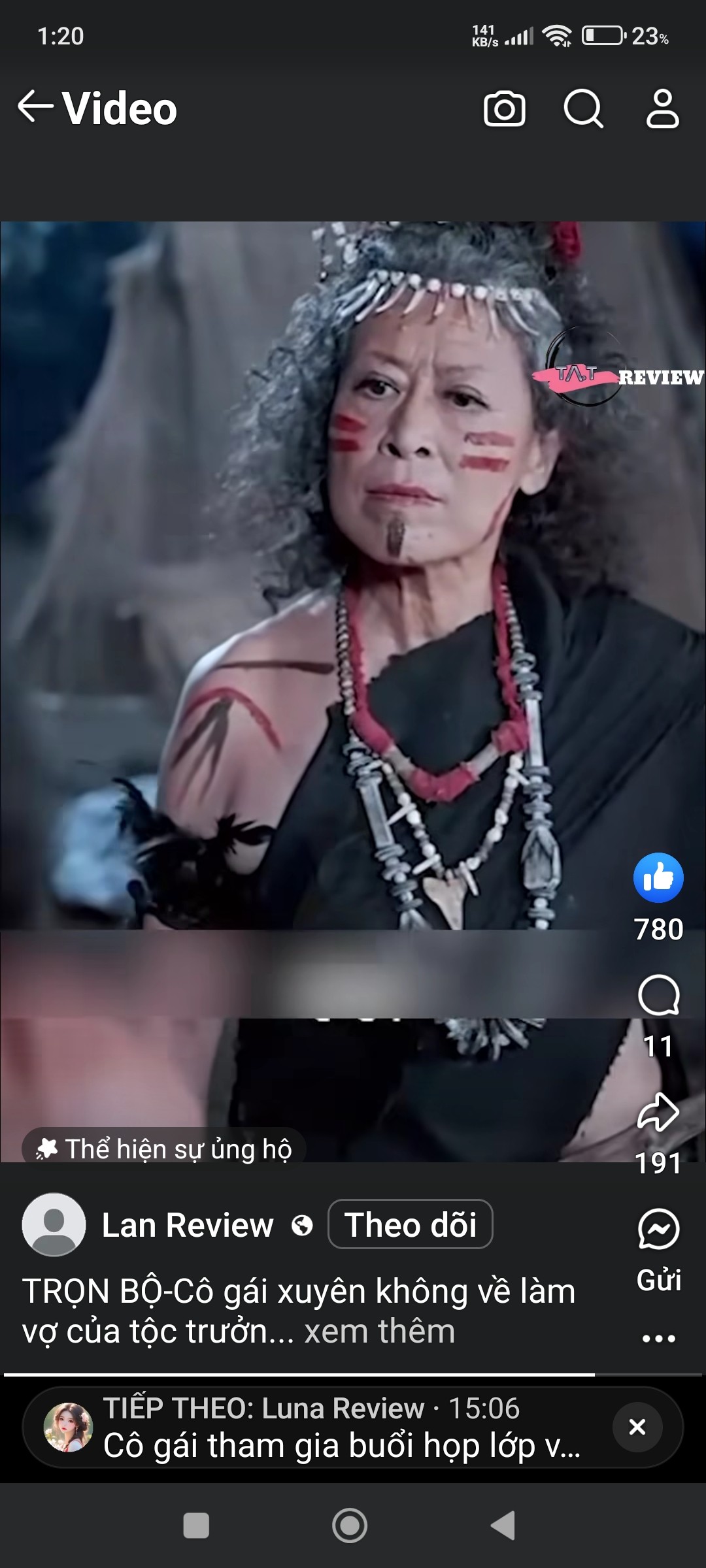The height and width of the screenshot is (1568, 706).
Task: Send the video via Messenger (Gửi)
Action: tap(658, 1230)
